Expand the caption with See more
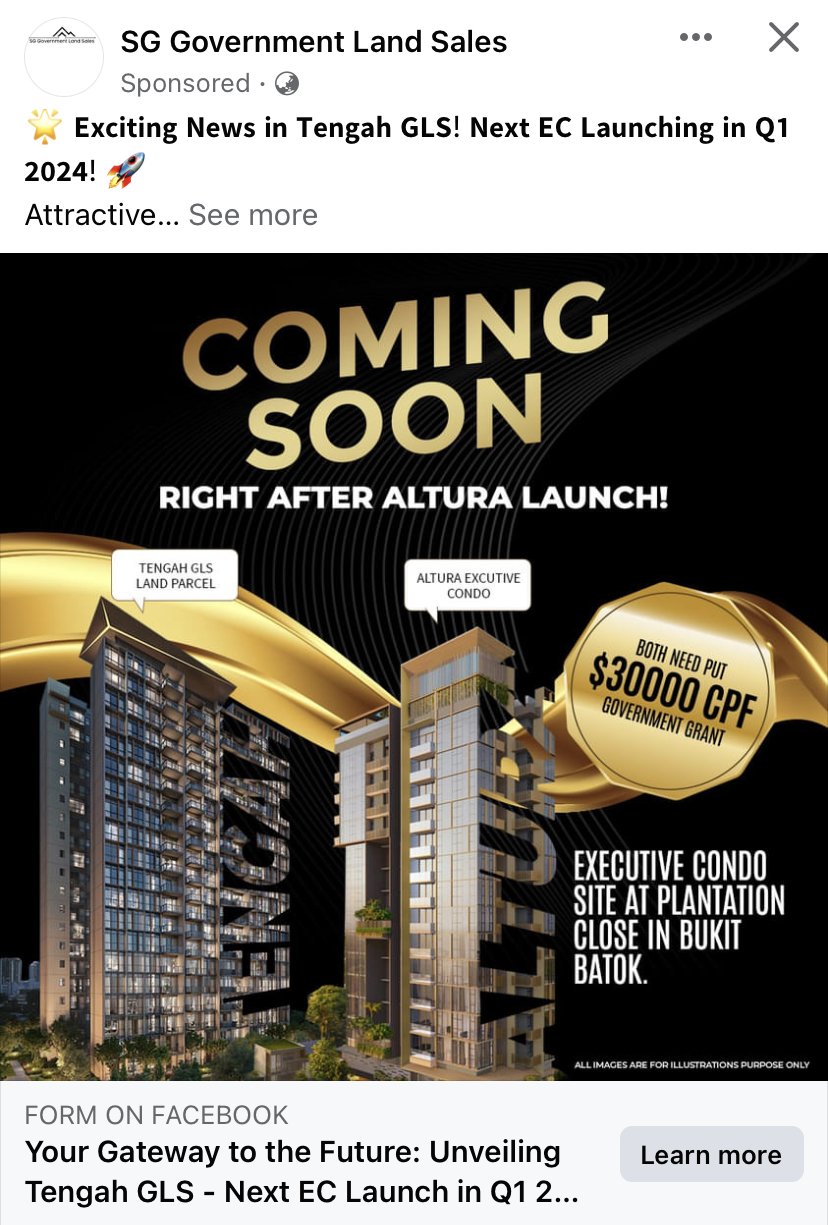828x1225 pixels. click(x=253, y=215)
